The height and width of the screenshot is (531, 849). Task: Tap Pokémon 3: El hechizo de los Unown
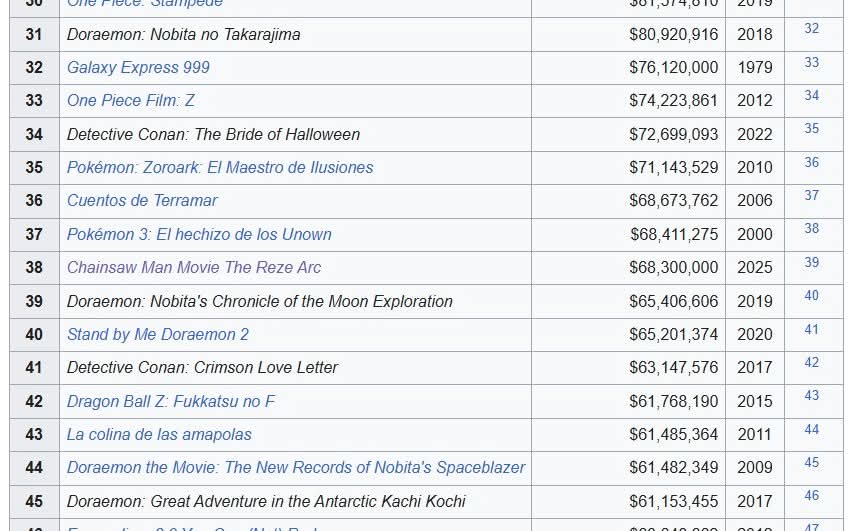[x=199, y=234]
